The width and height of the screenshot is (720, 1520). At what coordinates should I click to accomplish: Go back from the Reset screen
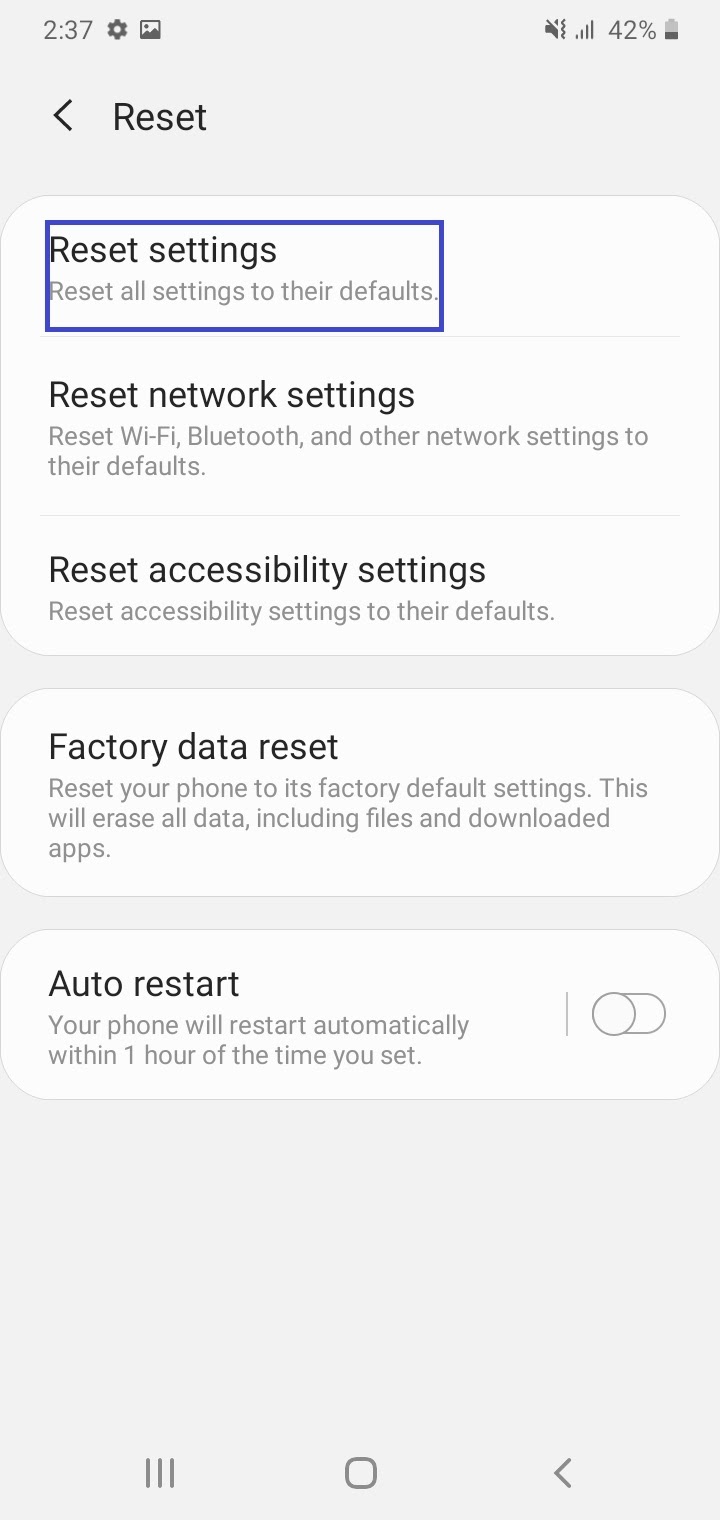(63, 117)
